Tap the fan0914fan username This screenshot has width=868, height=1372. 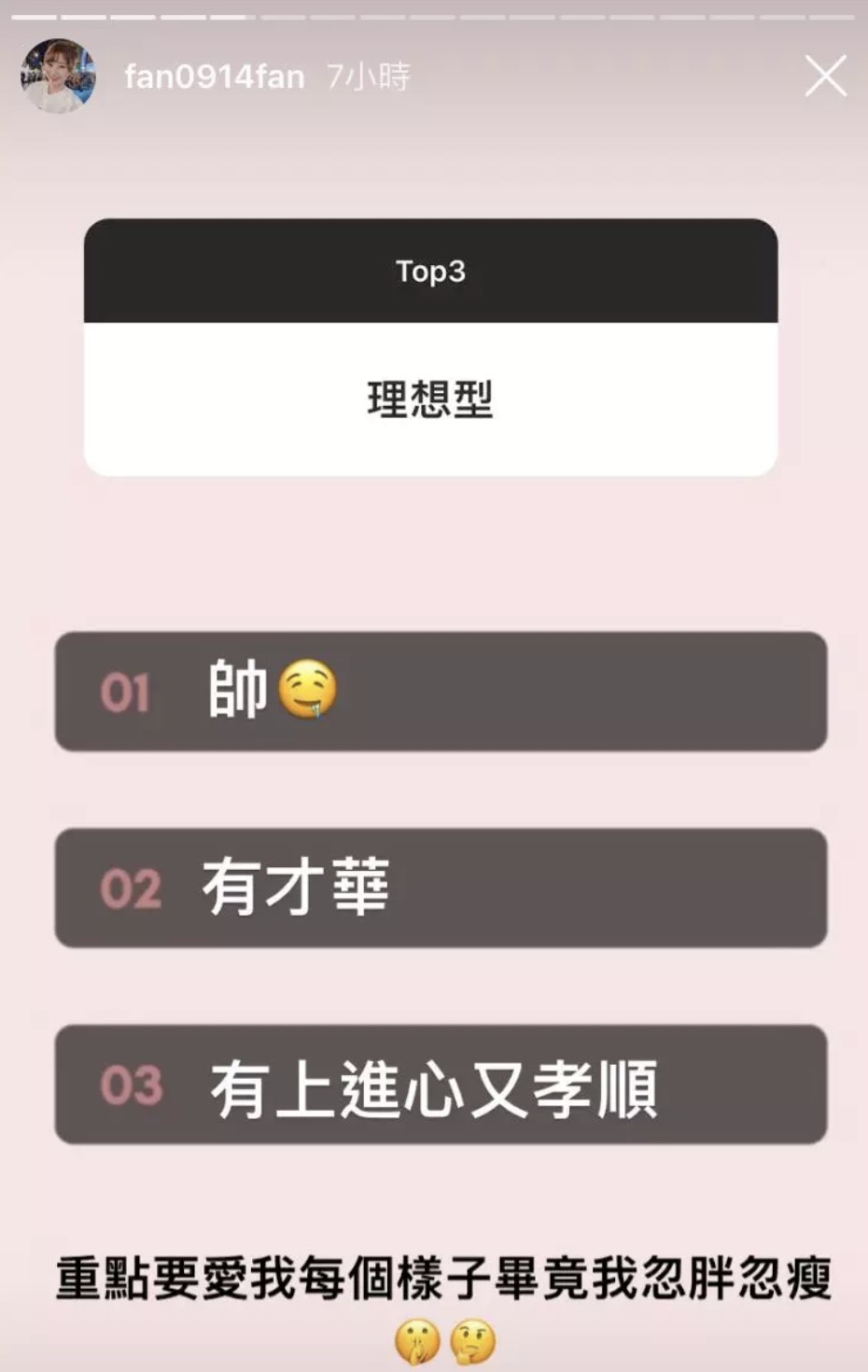click(215, 77)
